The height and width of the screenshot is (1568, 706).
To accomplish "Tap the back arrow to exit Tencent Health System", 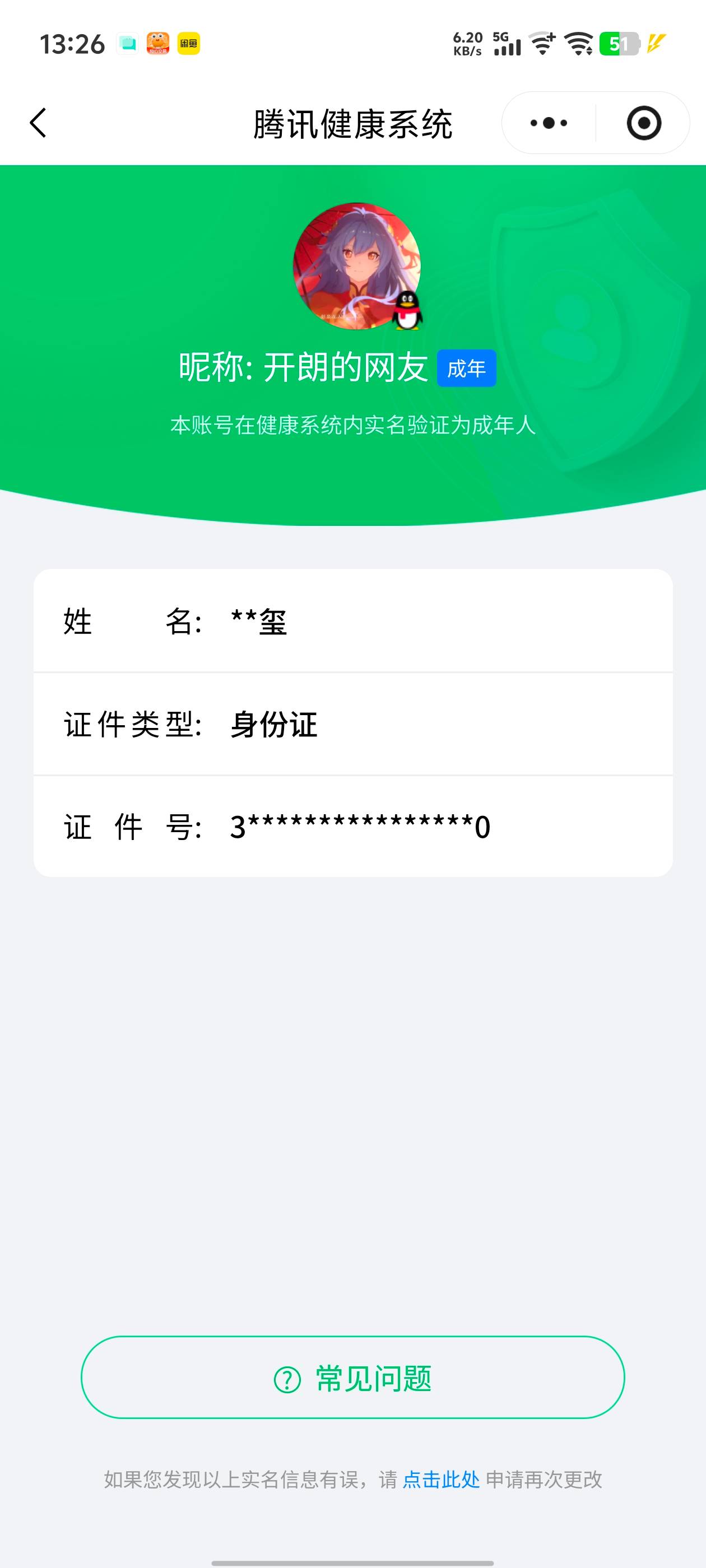I will (x=38, y=123).
